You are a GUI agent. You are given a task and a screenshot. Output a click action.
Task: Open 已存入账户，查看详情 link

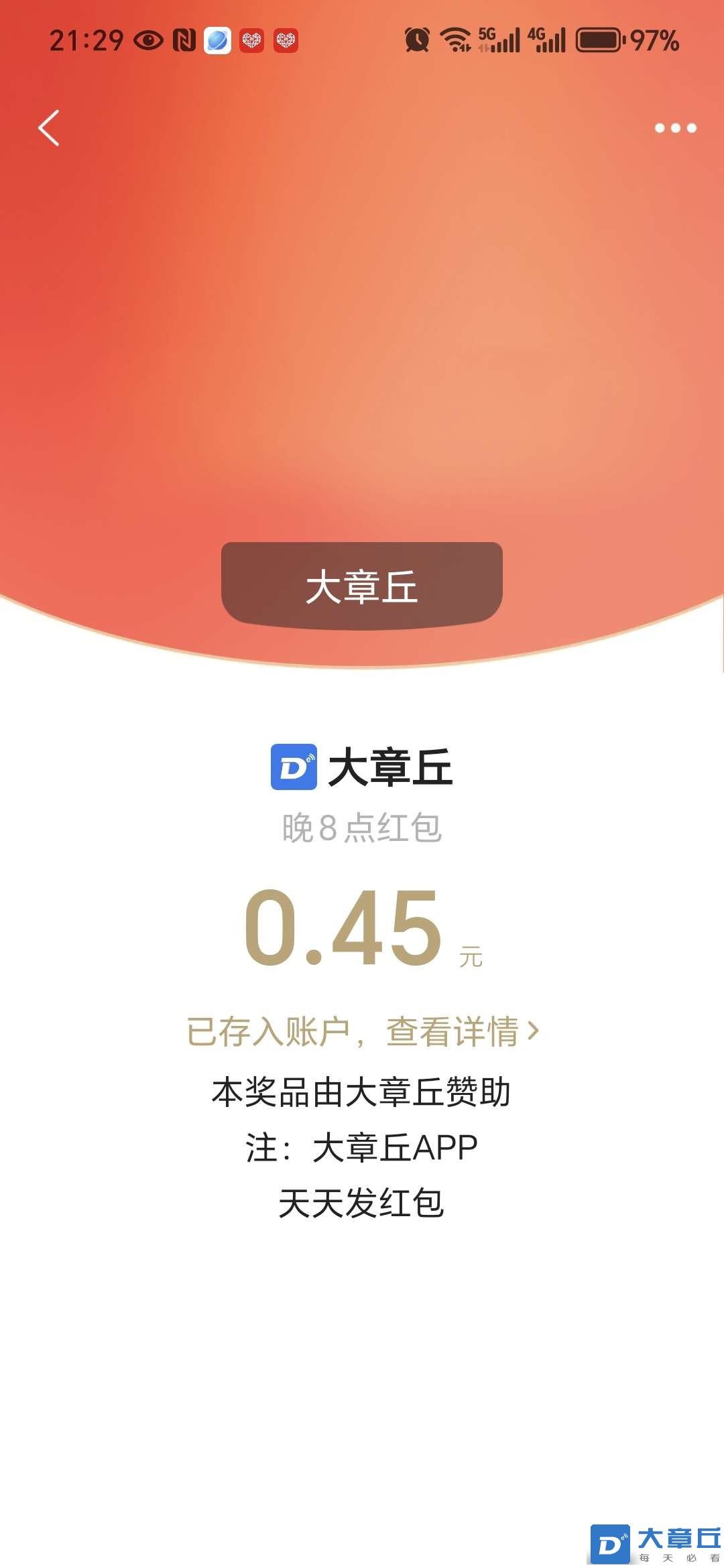tap(362, 1031)
